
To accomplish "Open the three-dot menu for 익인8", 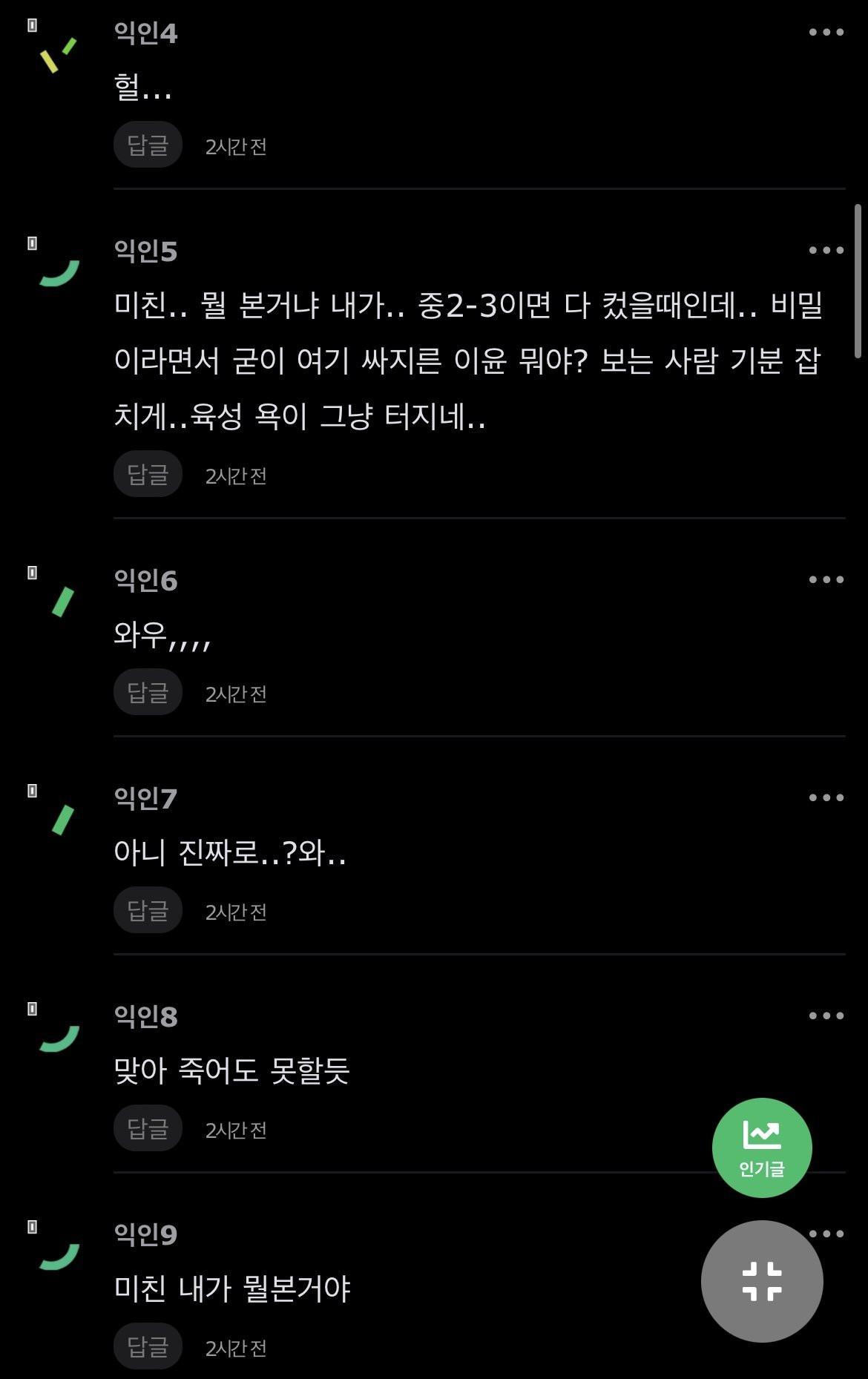I will pyautogui.click(x=826, y=1016).
